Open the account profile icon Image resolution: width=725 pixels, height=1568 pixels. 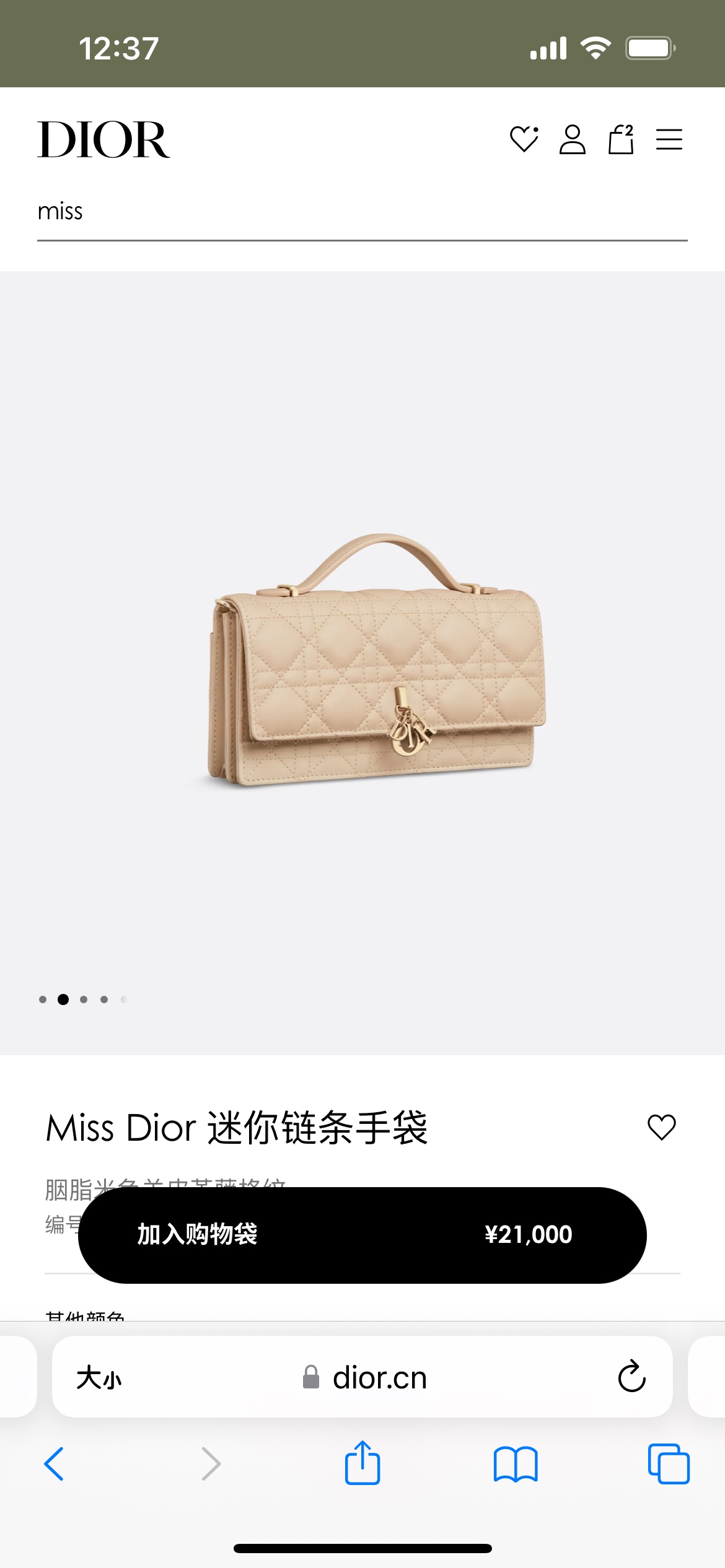(572, 139)
